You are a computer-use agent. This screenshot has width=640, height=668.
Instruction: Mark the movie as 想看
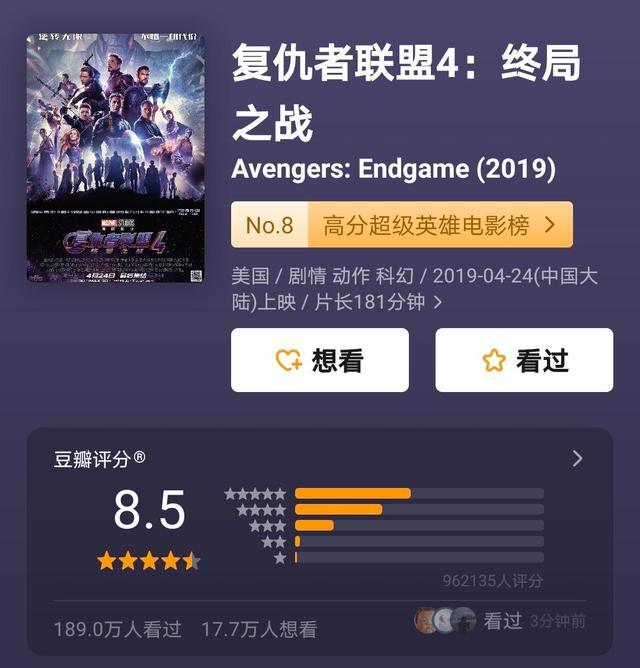pos(320,360)
